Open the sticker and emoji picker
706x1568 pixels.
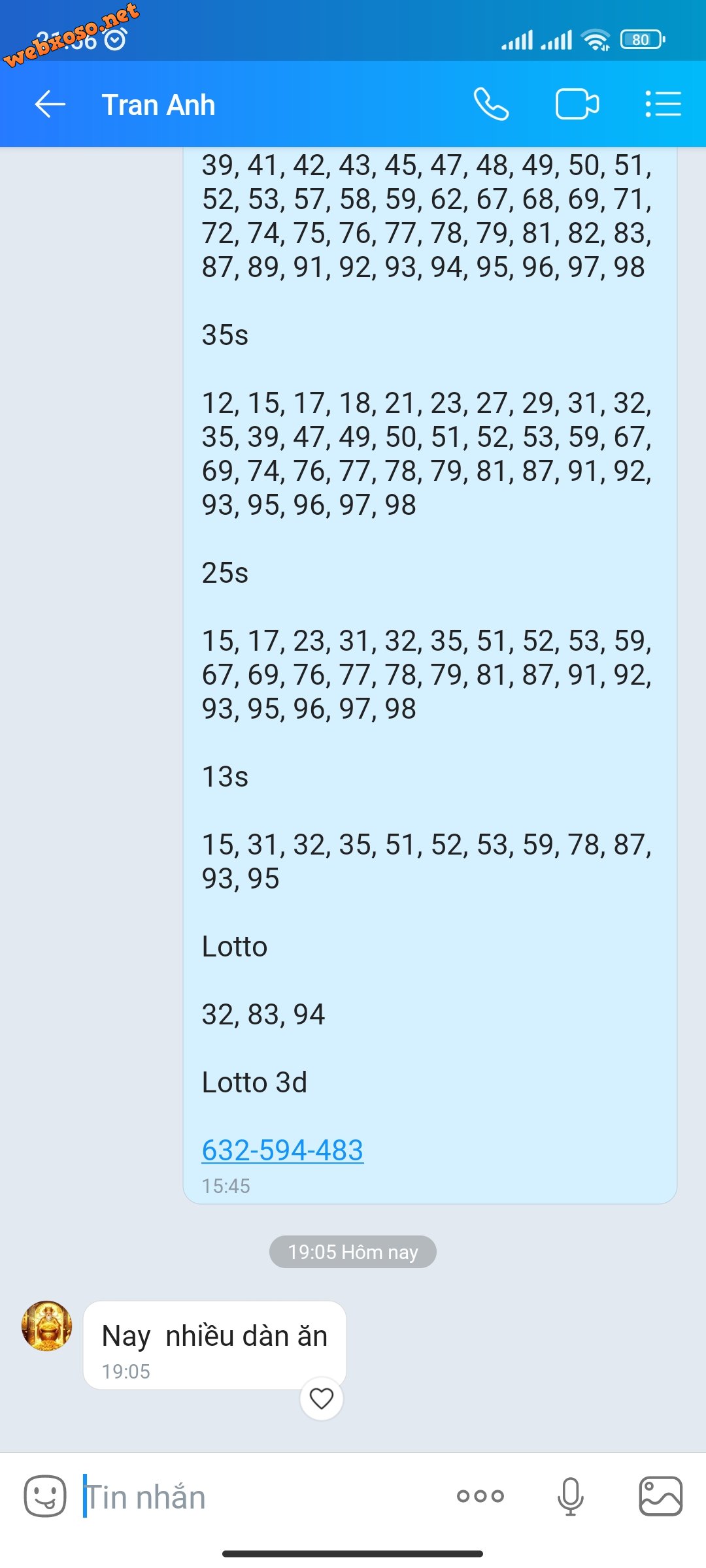point(45,1496)
